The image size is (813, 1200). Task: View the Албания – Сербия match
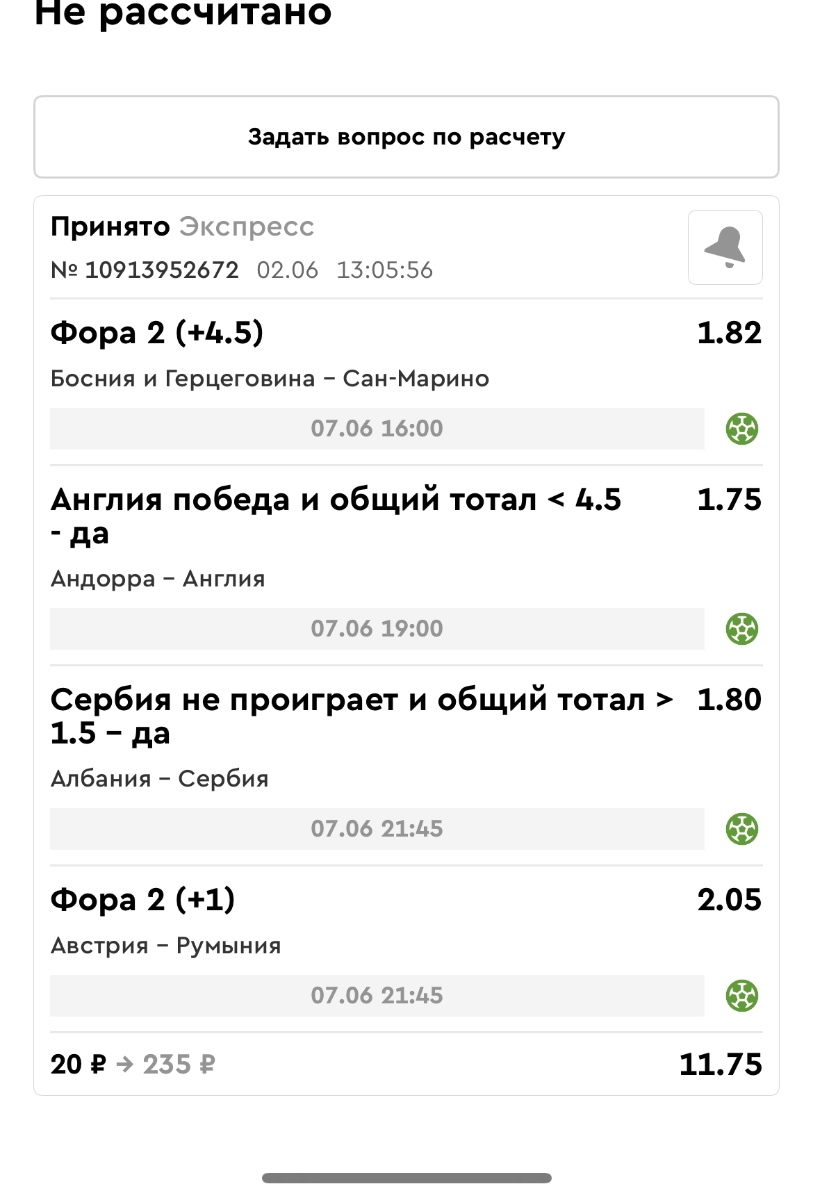tap(159, 779)
